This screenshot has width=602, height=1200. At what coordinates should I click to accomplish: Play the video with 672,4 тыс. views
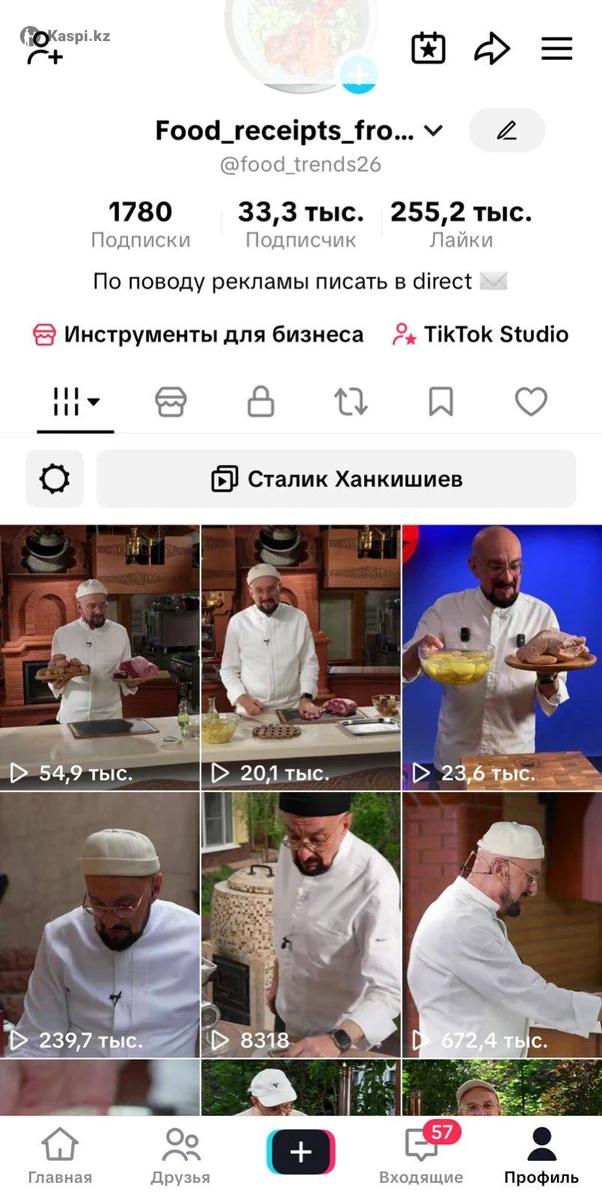pos(502,924)
